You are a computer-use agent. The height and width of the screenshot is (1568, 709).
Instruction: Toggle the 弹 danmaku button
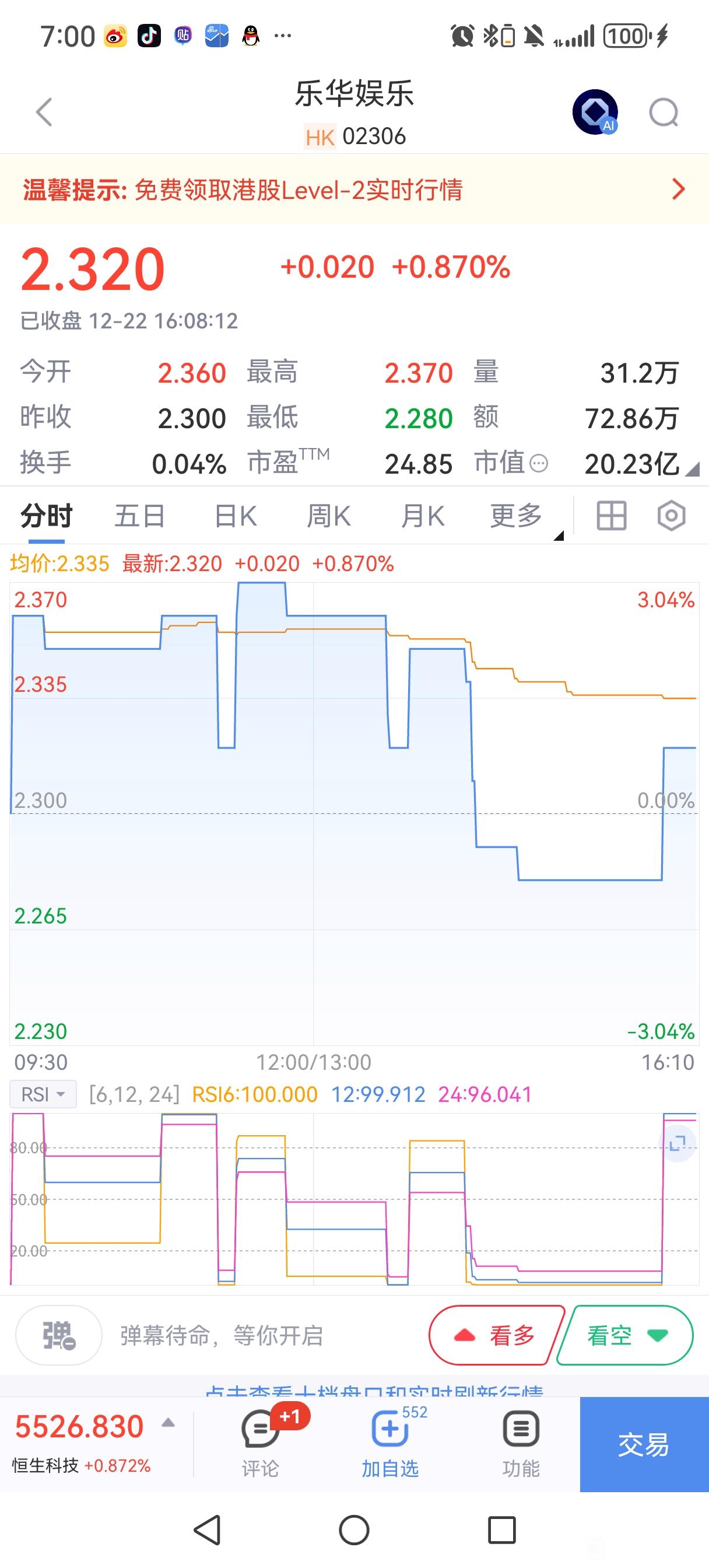58,1335
